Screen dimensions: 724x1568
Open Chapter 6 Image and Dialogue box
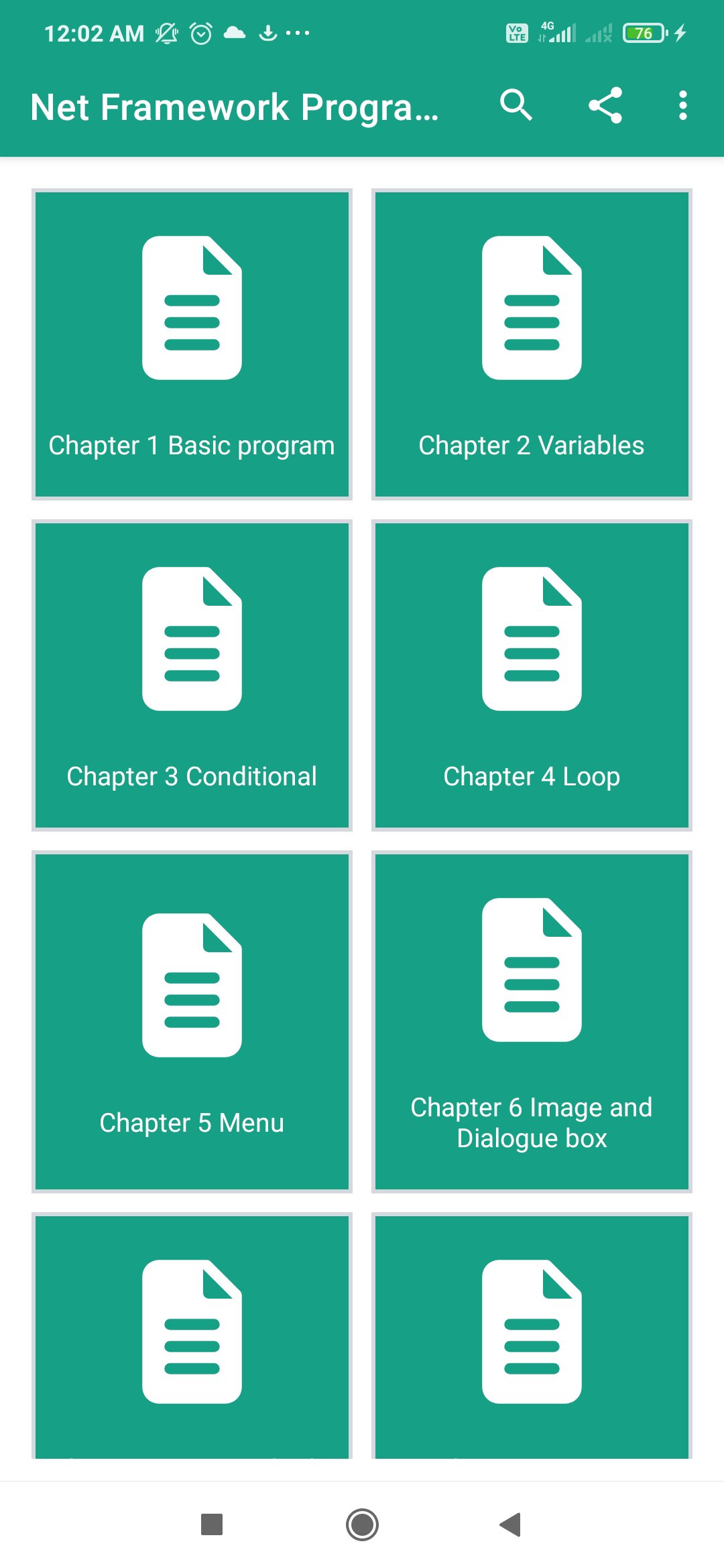point(532,1021)
